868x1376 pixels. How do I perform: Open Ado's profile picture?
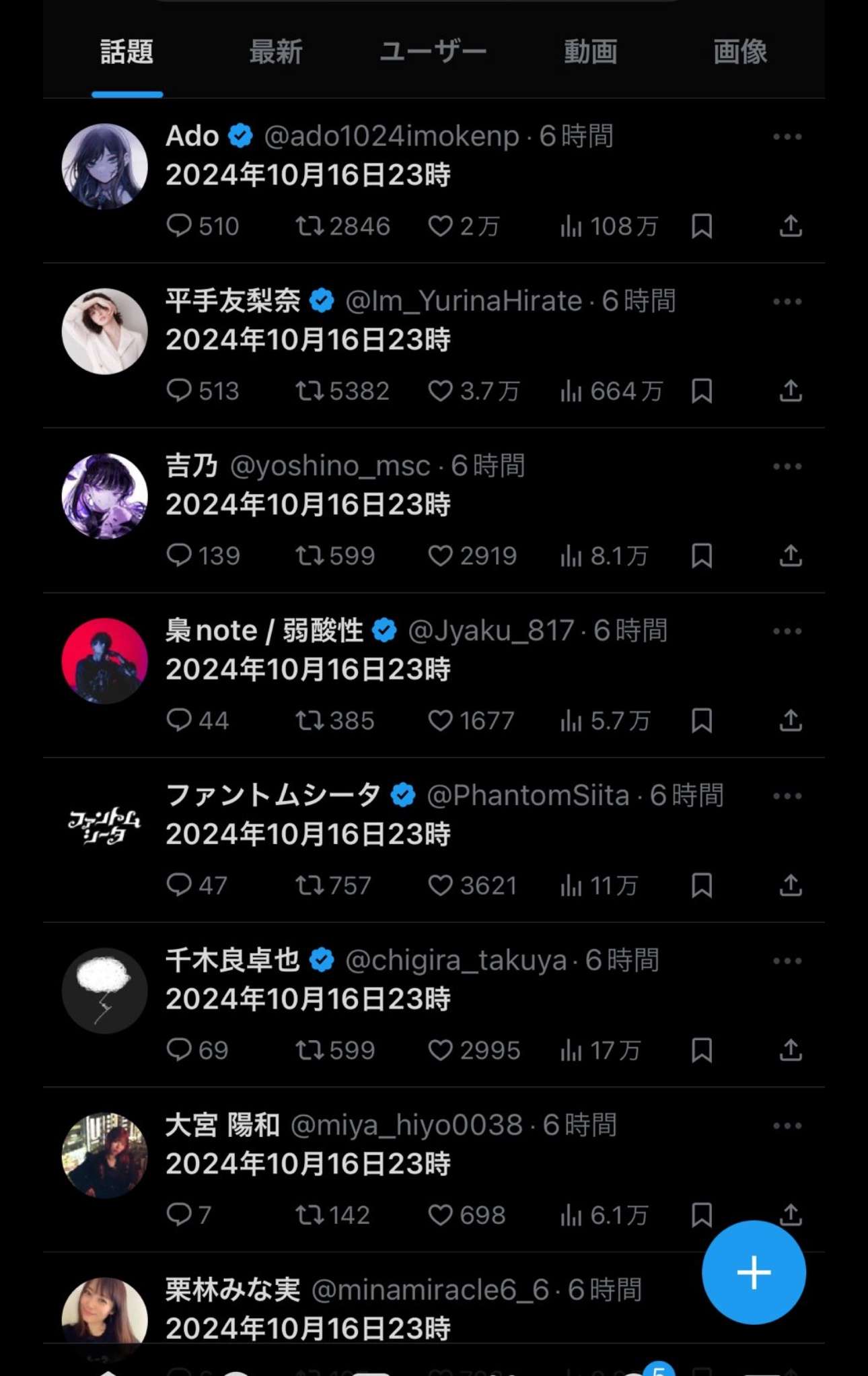[104, 166]
